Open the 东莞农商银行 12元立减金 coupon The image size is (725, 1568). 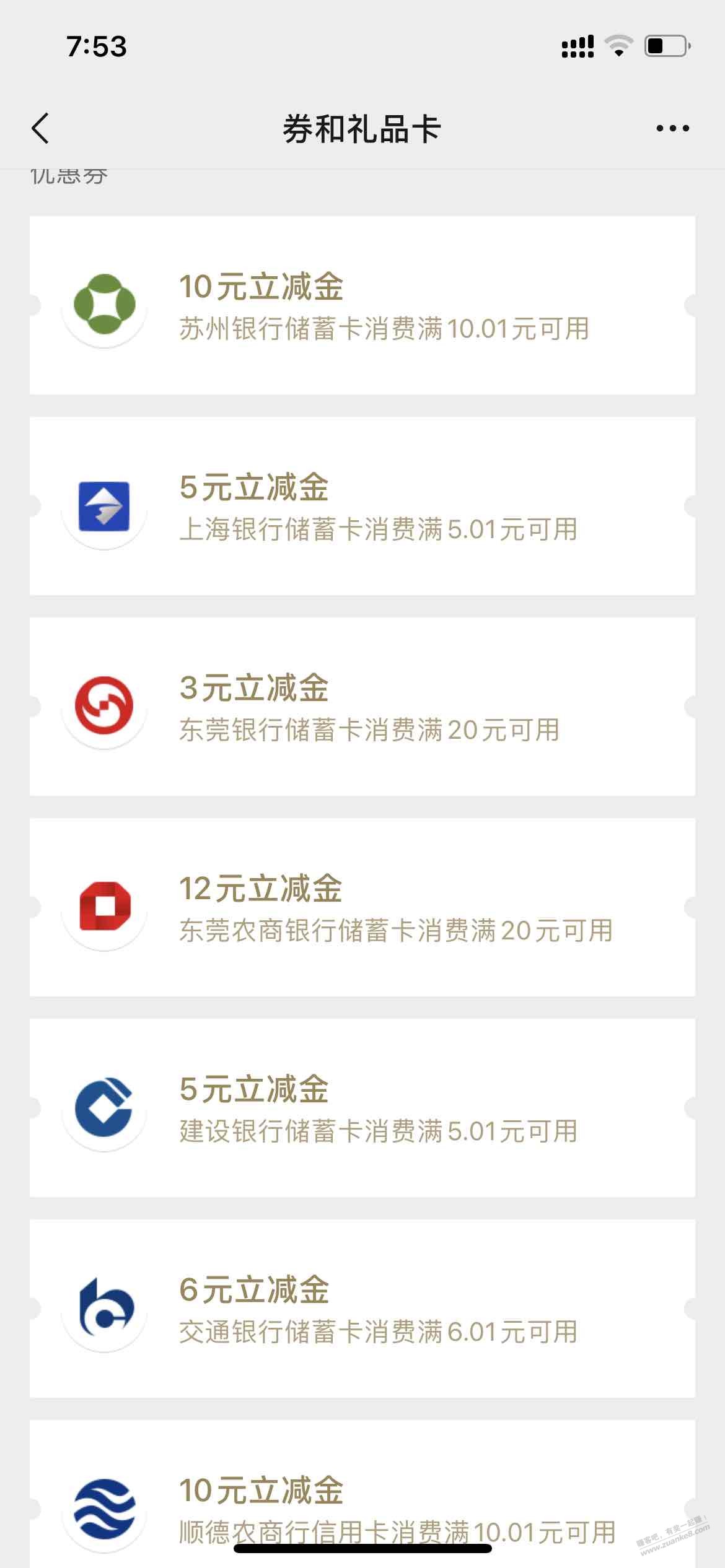pyautogui.click(x=362, y=907)
